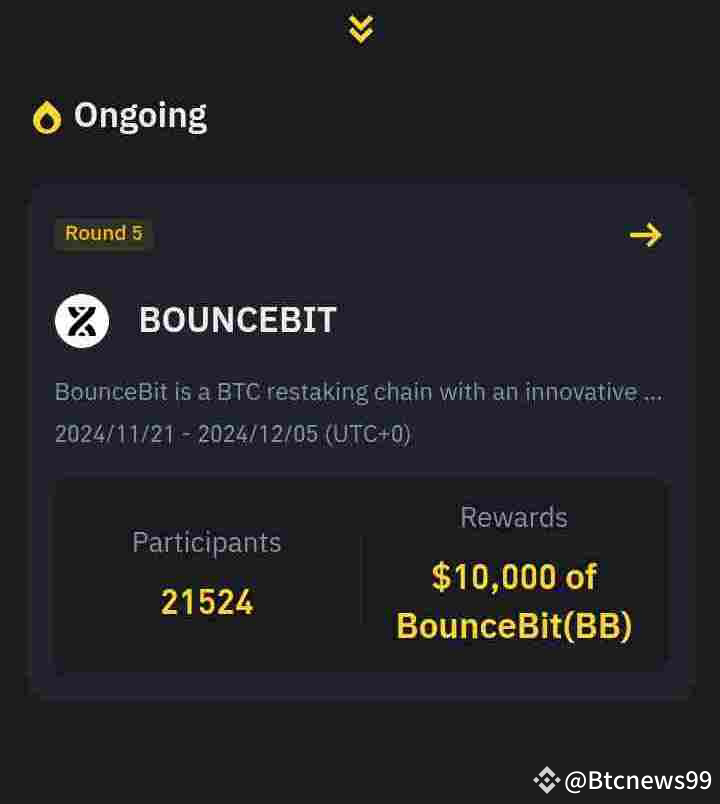Screen dimensions: 720x804
Task: Tap the circular white BounceBit avatar
Action: [81, 320]
